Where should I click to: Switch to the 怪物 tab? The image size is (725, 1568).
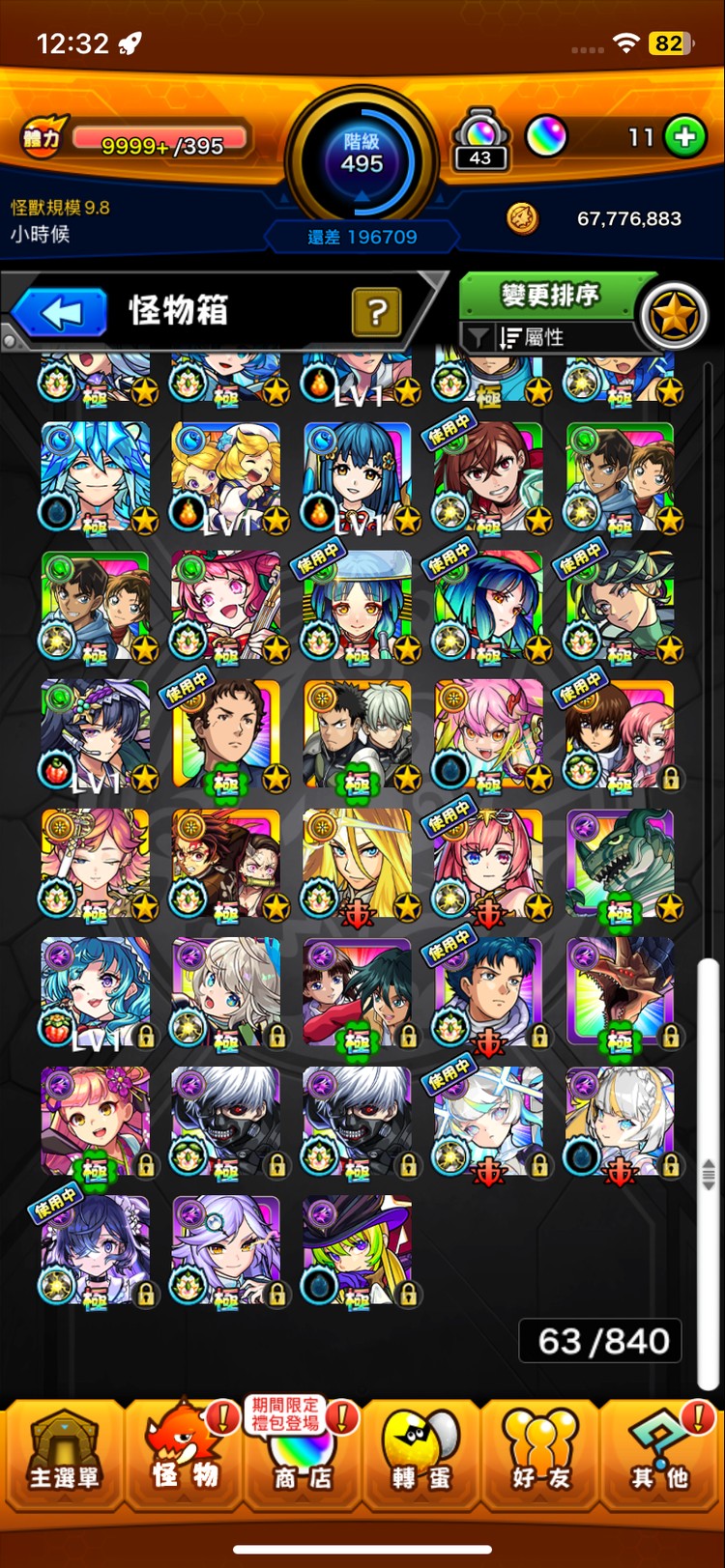click(x=184, y=1455)
